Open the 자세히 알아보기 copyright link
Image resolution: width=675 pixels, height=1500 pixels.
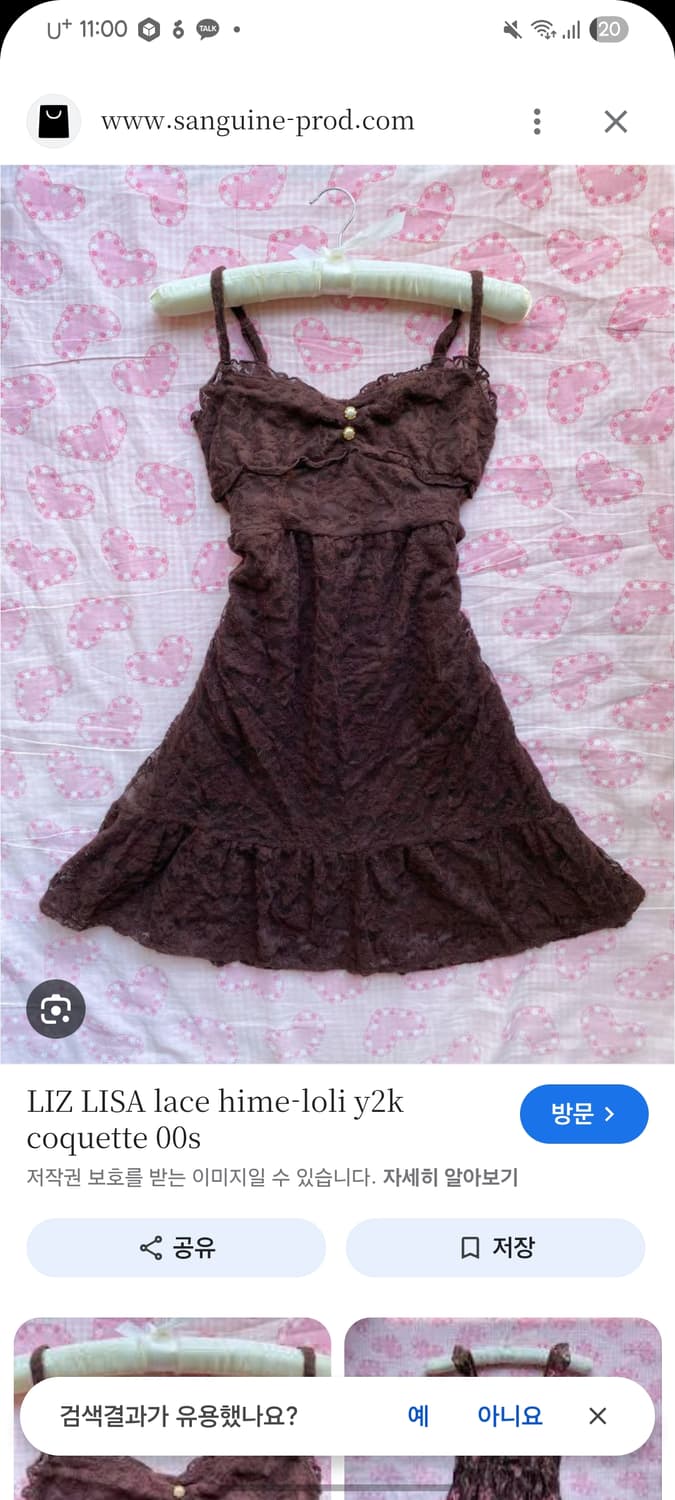[x=450, y=1178]
